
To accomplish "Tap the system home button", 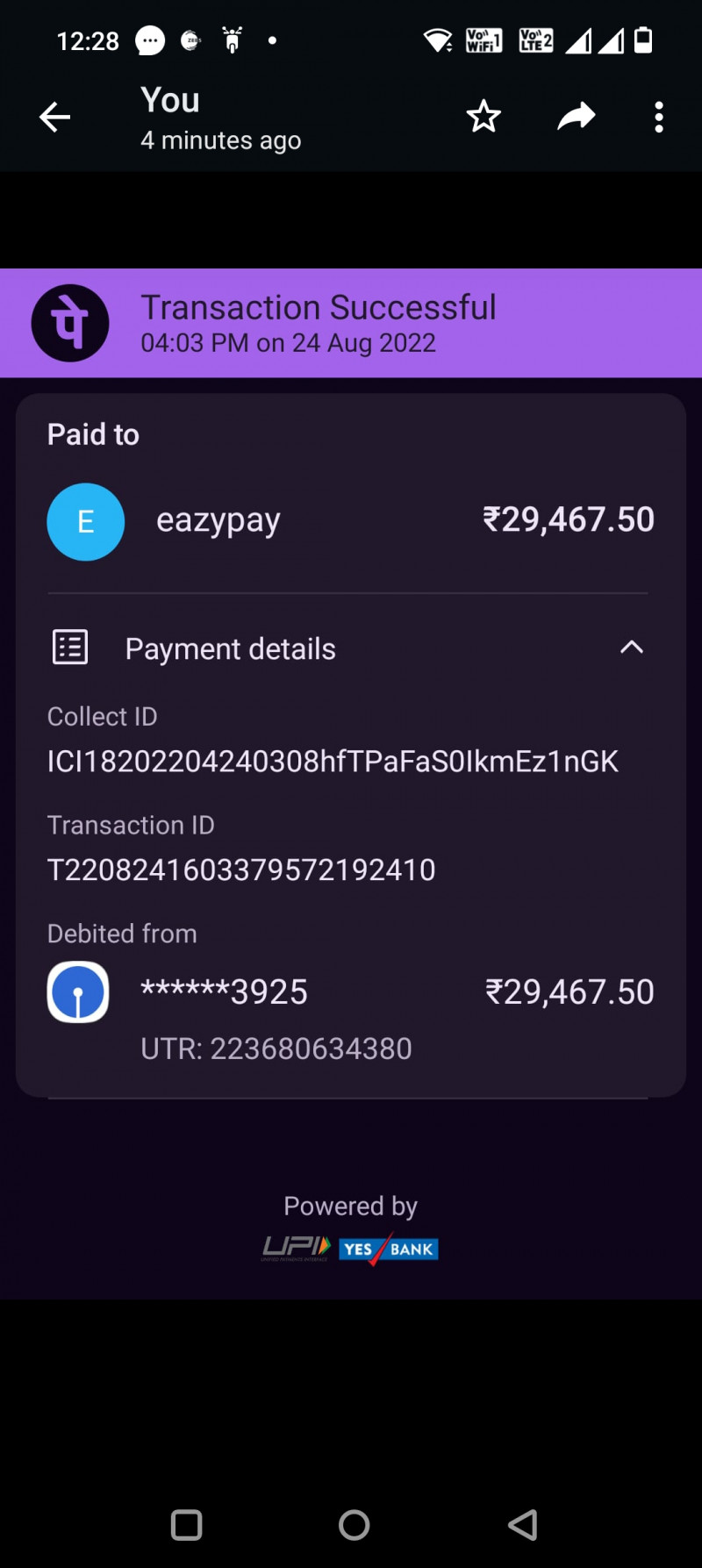I will 354,1525.
